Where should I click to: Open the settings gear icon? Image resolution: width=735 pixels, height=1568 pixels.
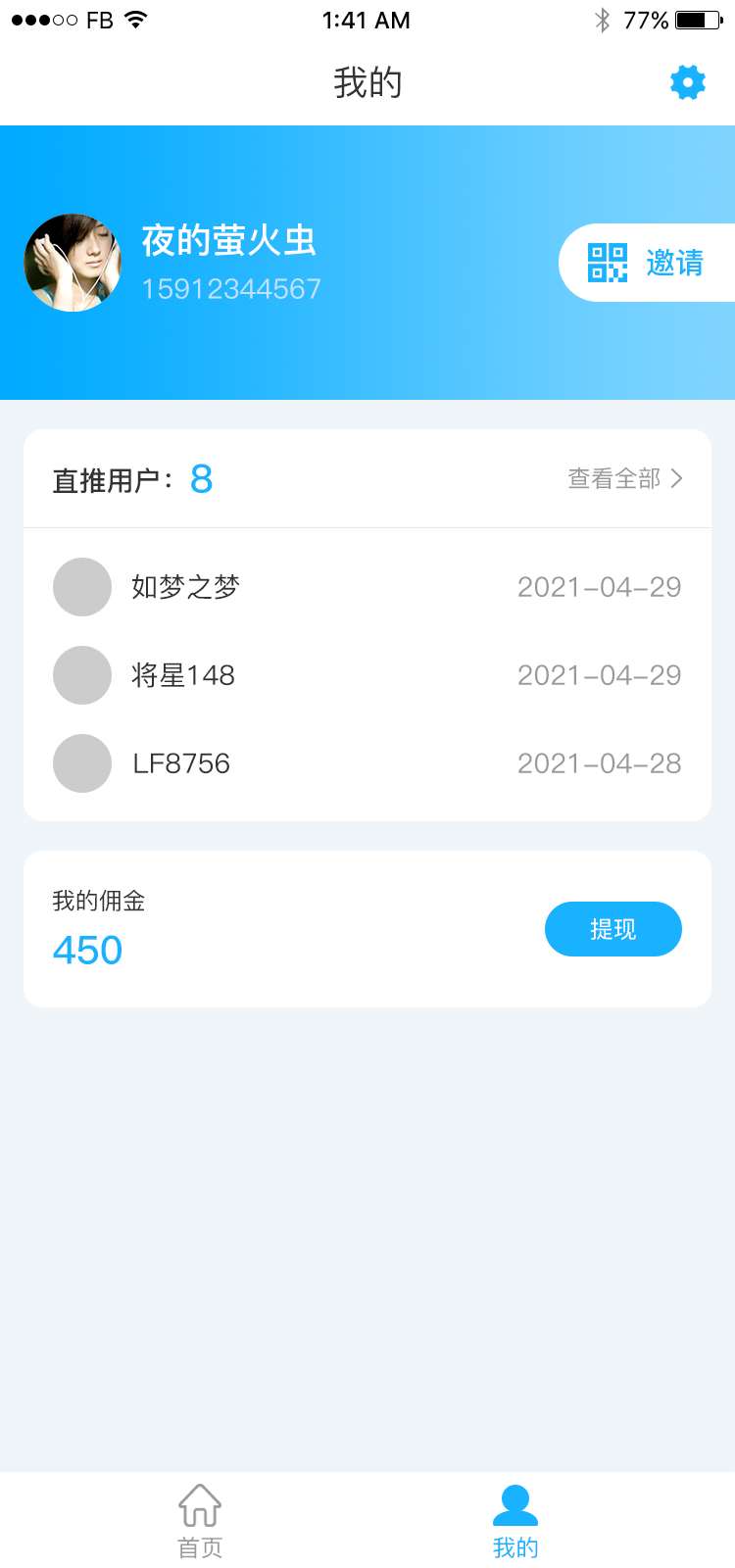tap(687, 82)
